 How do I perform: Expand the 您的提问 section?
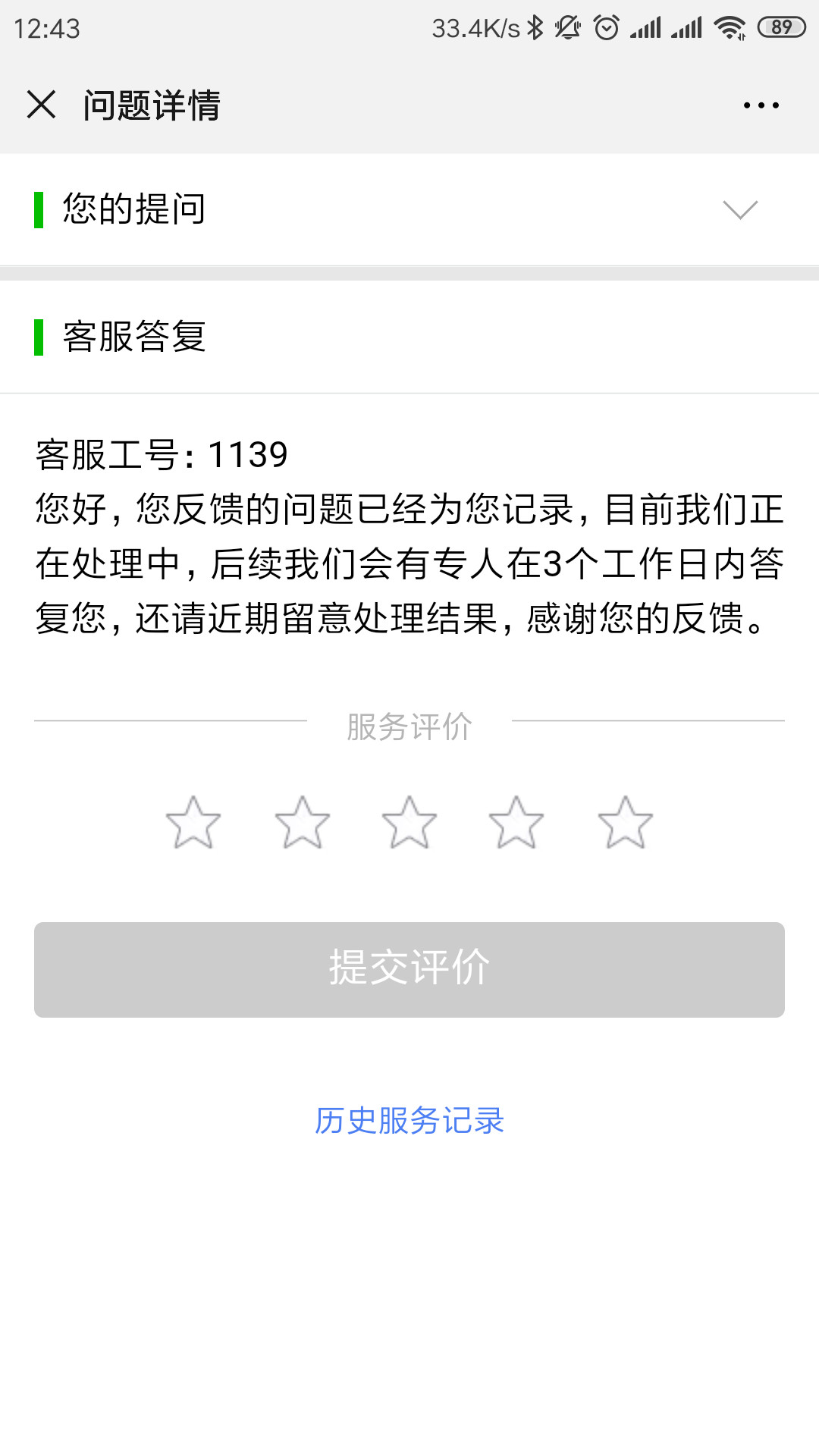(740, 209)
